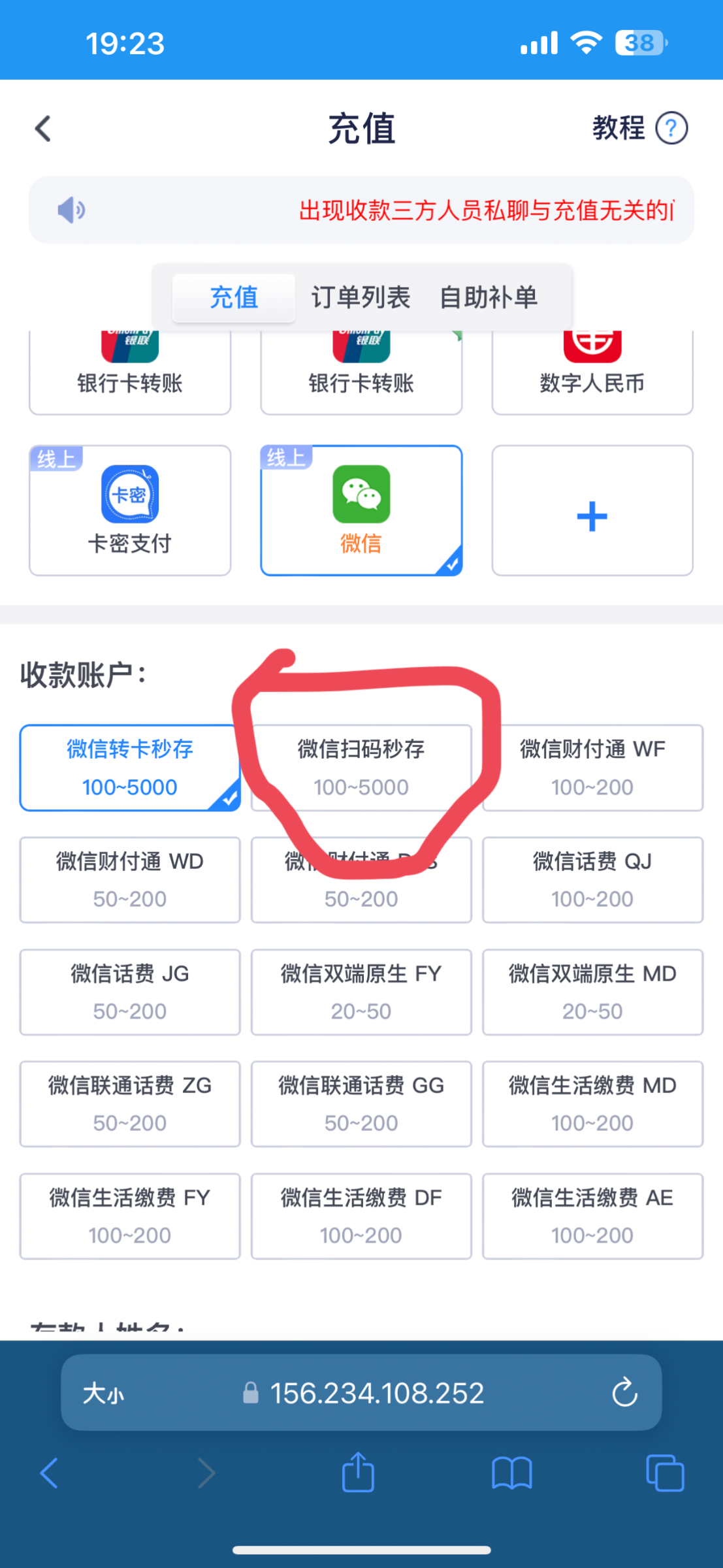Go back using the top-left arrow
The image size is (723, 1568).
43,128
